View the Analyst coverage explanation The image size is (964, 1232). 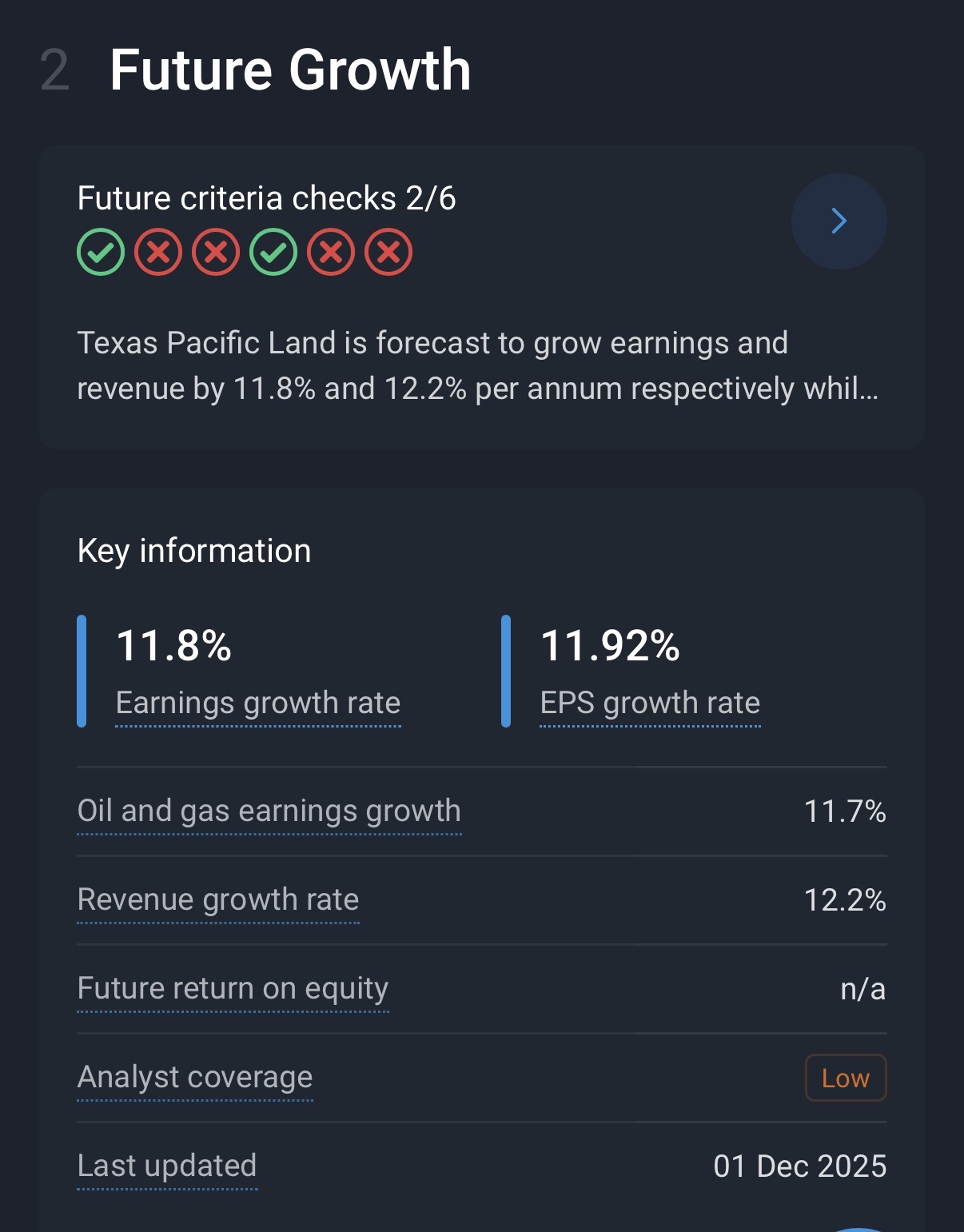(194, 1077)
